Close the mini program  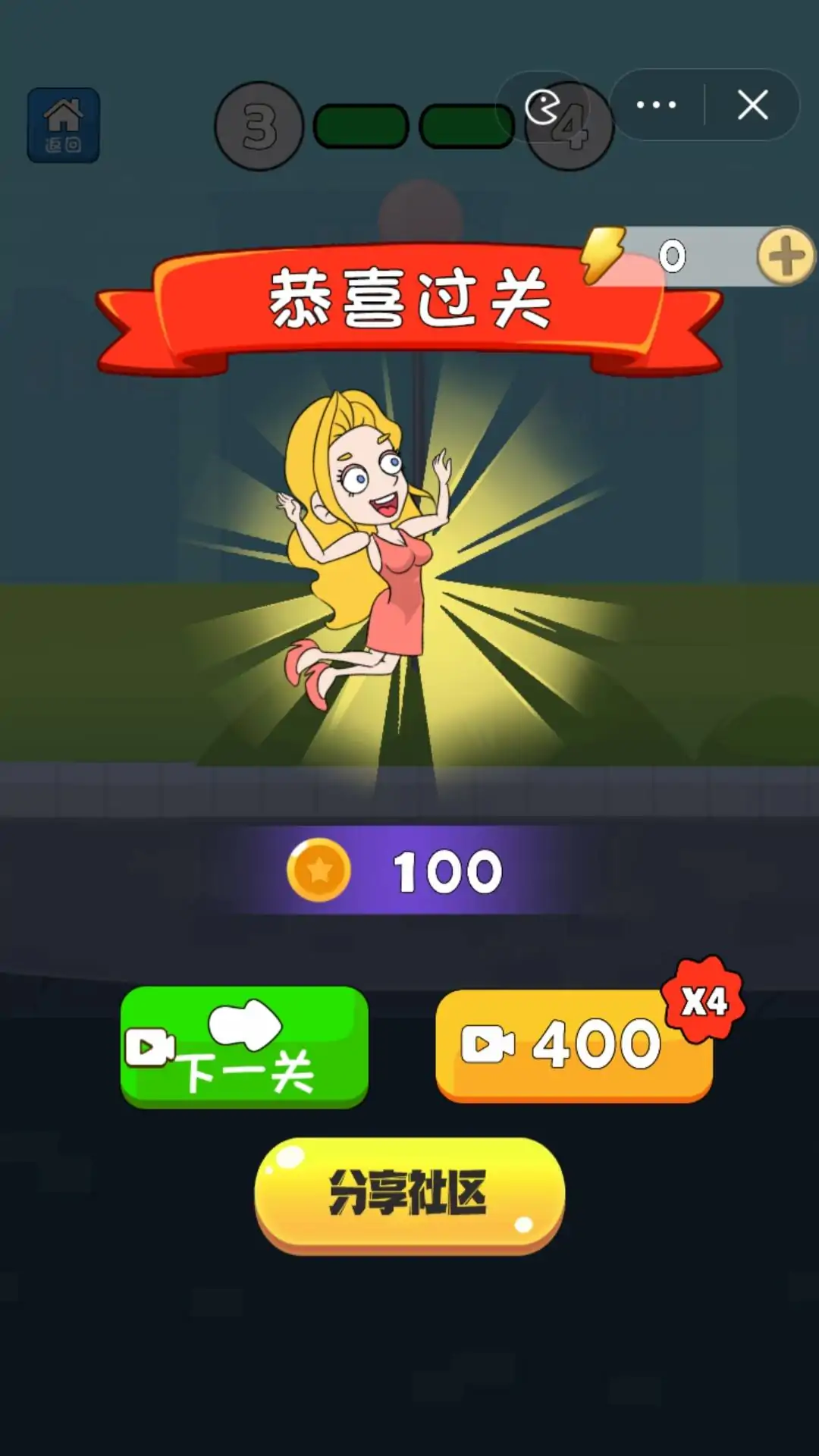[752, 105]
